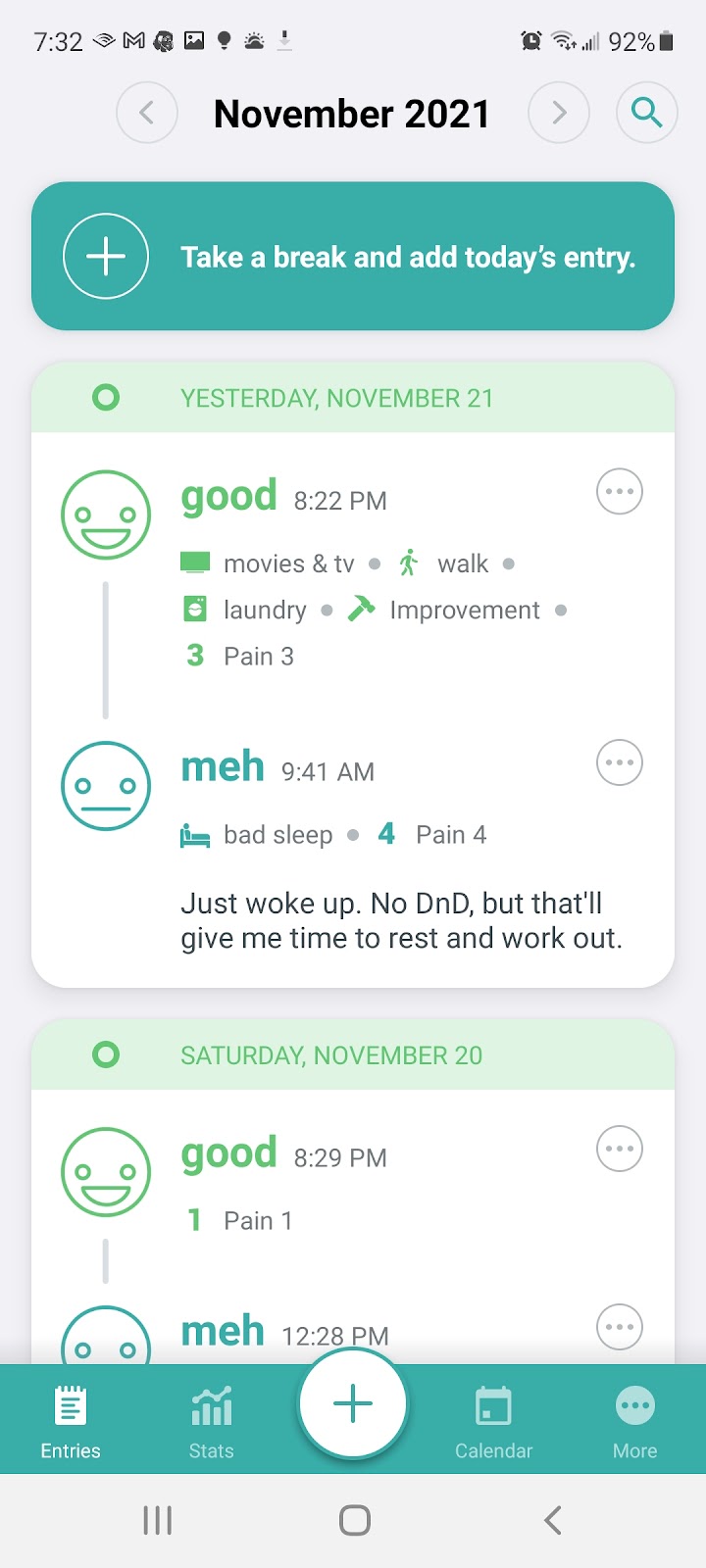The width and height of the screenshot is (706, 1568).
Task: Tap the center plus button to add entry
Action: (353, 1403)
